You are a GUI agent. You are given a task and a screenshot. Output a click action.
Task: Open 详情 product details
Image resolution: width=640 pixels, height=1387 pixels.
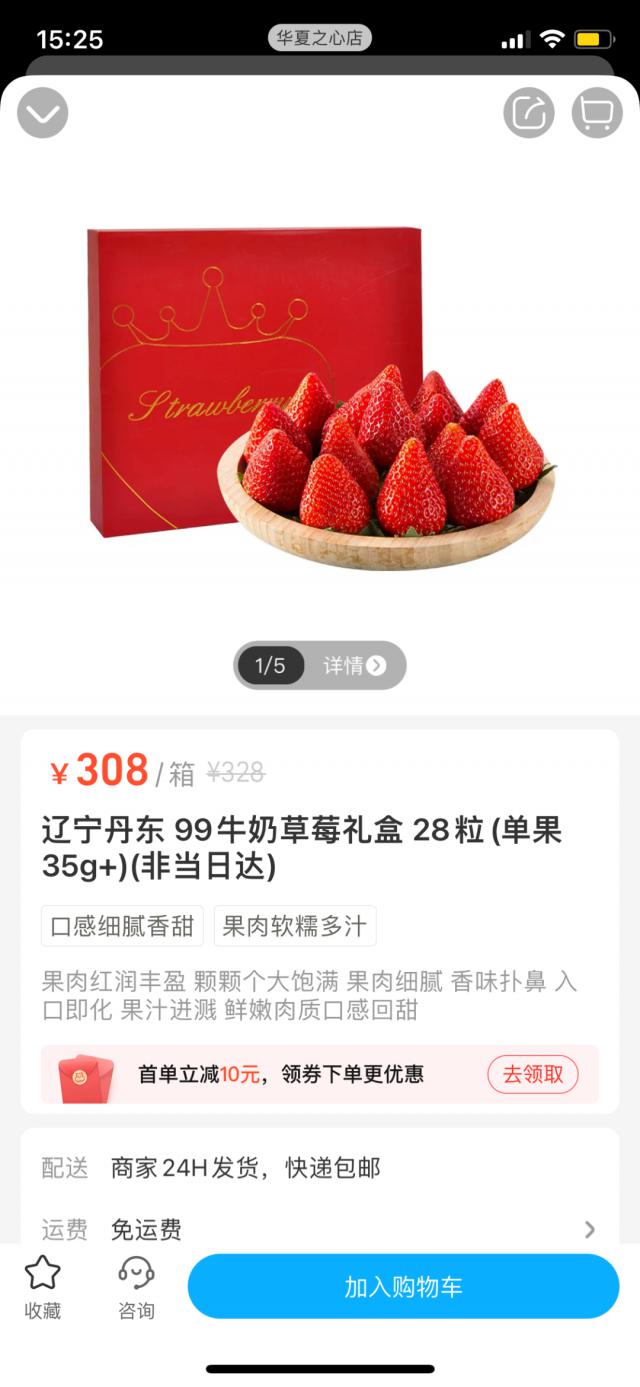(355, 666)
